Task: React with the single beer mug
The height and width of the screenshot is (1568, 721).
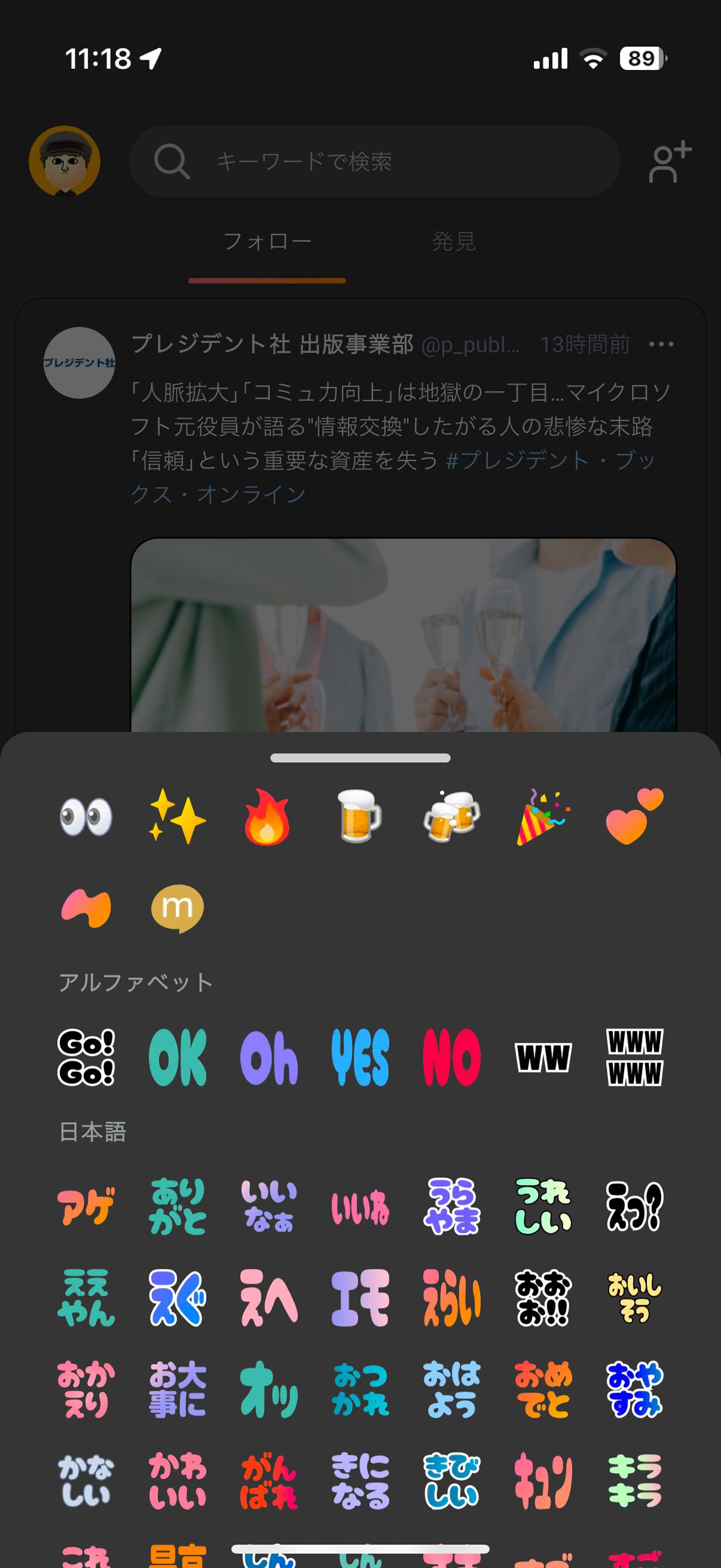Action: click(x=359, y=816)
